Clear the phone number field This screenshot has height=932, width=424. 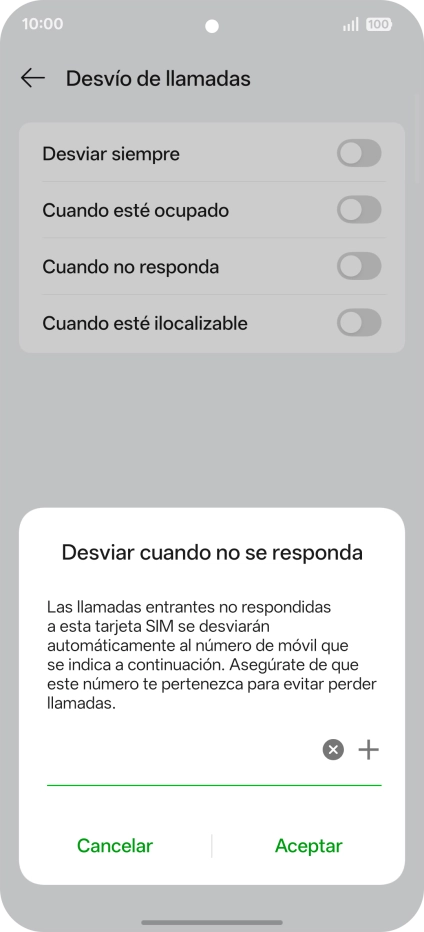pyautogui.click(x=334, y=750)
